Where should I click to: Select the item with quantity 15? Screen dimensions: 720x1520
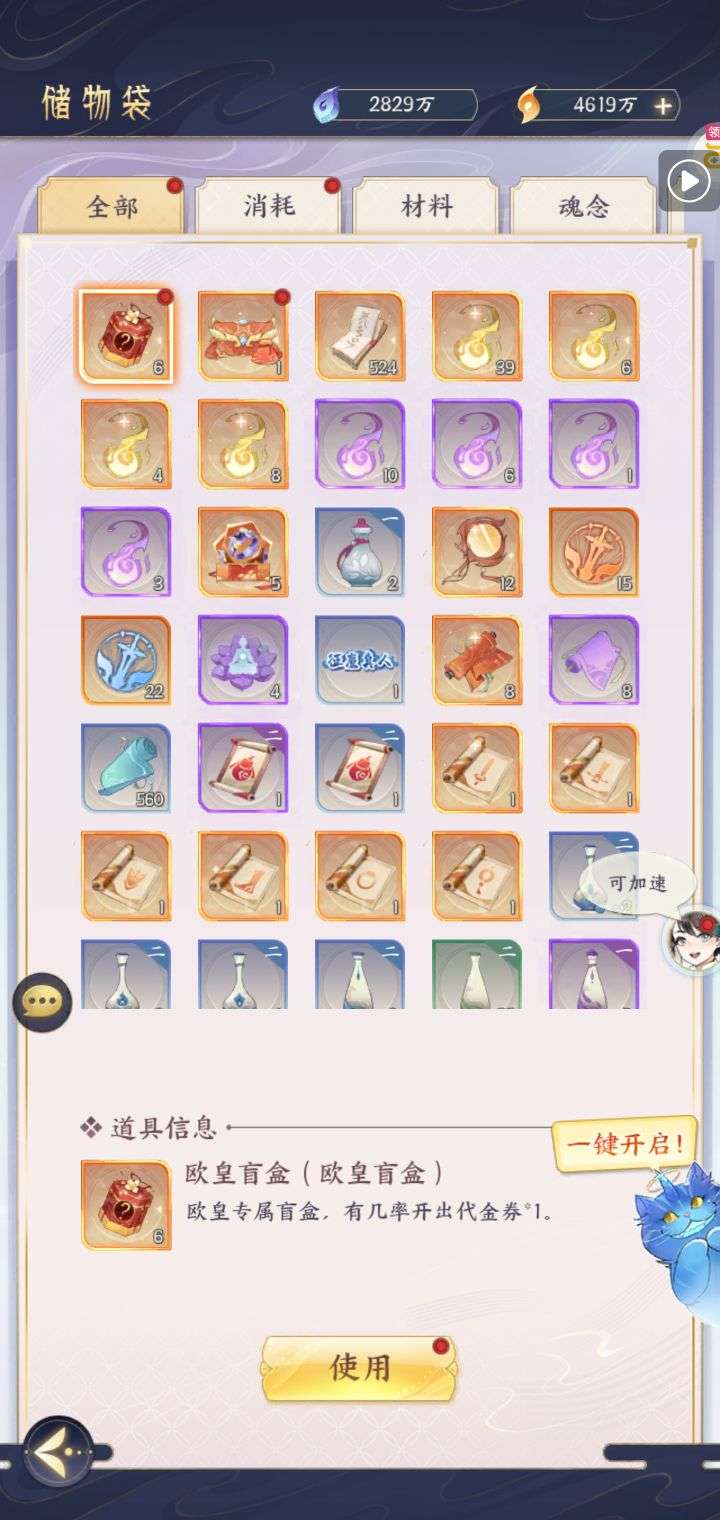click(x=594, y=553)
